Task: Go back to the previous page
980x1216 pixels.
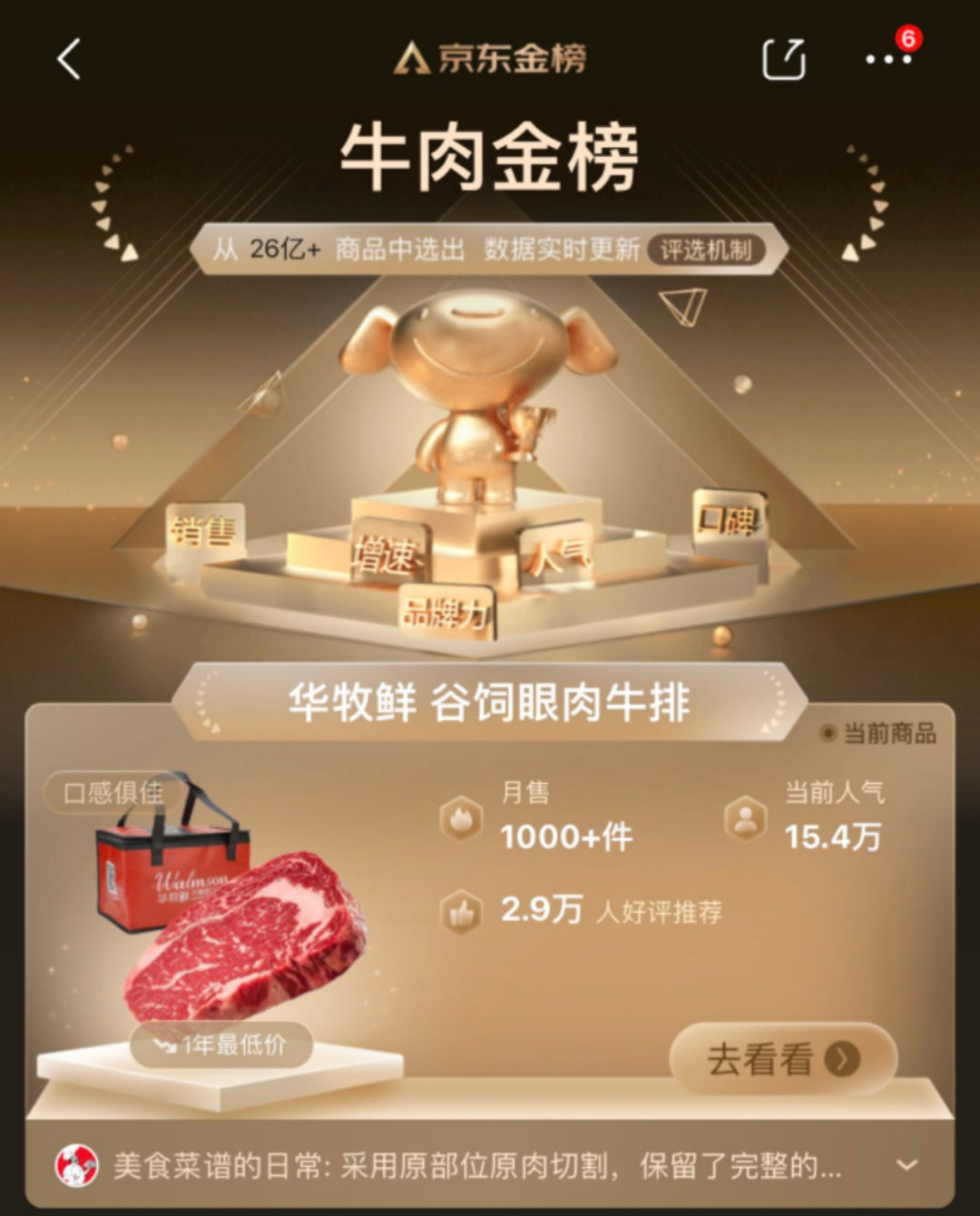Action: tap(69, 60)
